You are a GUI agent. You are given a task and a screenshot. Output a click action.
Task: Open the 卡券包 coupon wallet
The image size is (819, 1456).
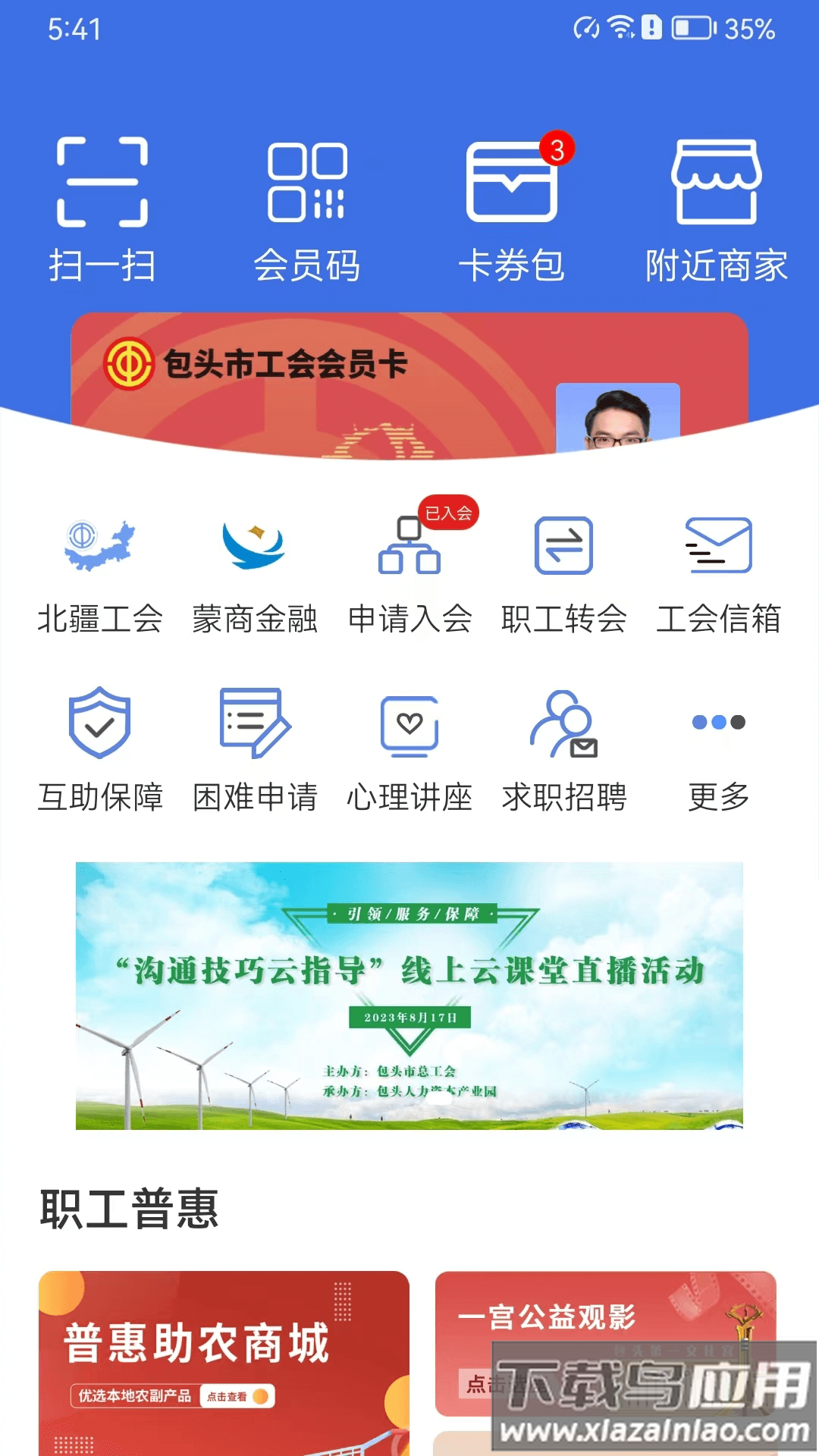(512, 205)
